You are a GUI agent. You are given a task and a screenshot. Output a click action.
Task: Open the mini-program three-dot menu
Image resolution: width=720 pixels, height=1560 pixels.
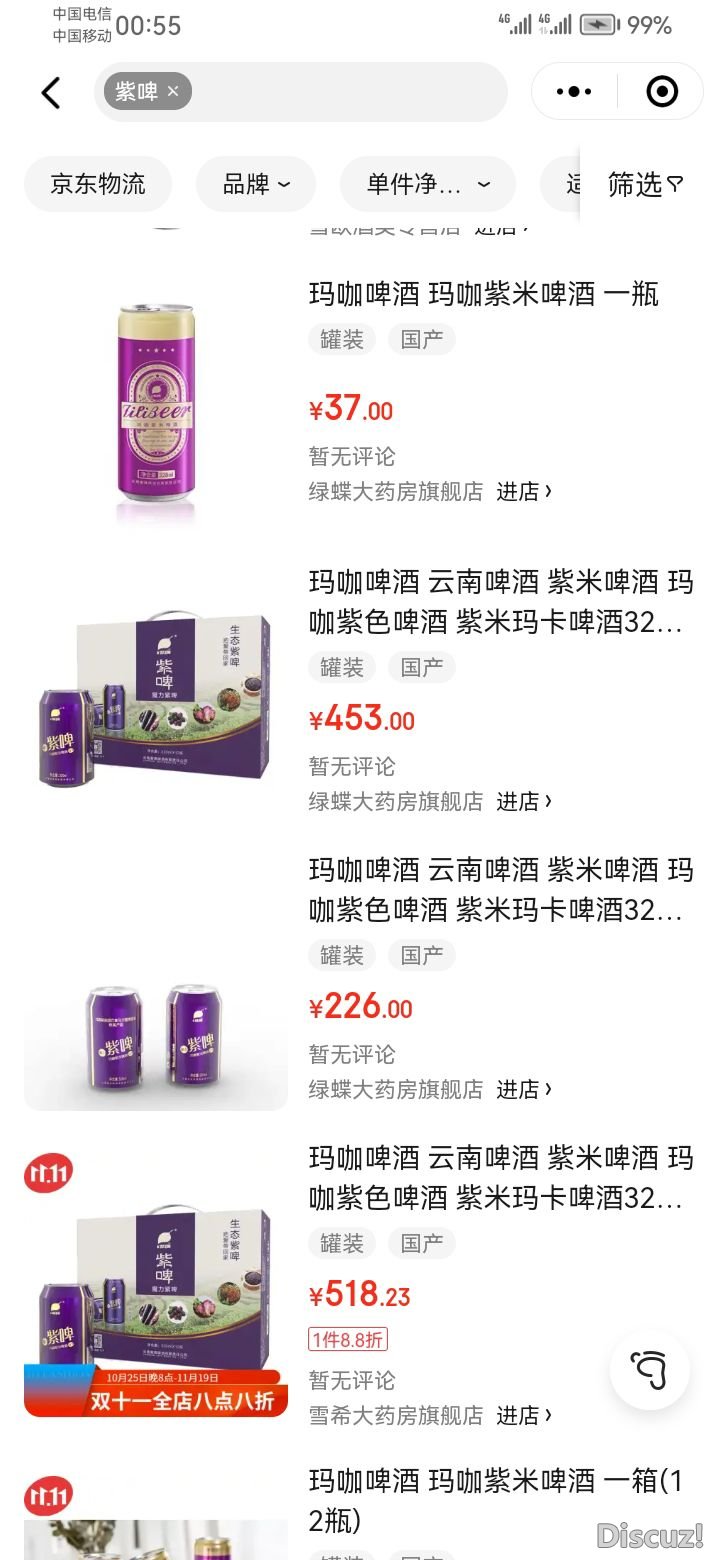pos(573,92)
